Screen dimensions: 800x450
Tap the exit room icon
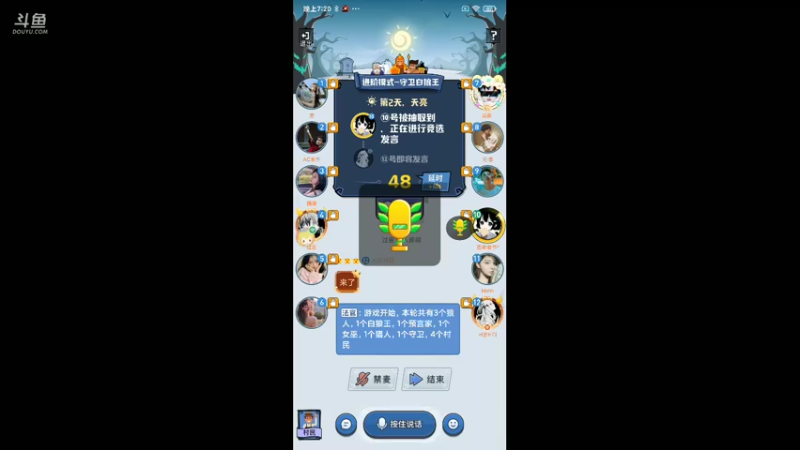[306, 37]
